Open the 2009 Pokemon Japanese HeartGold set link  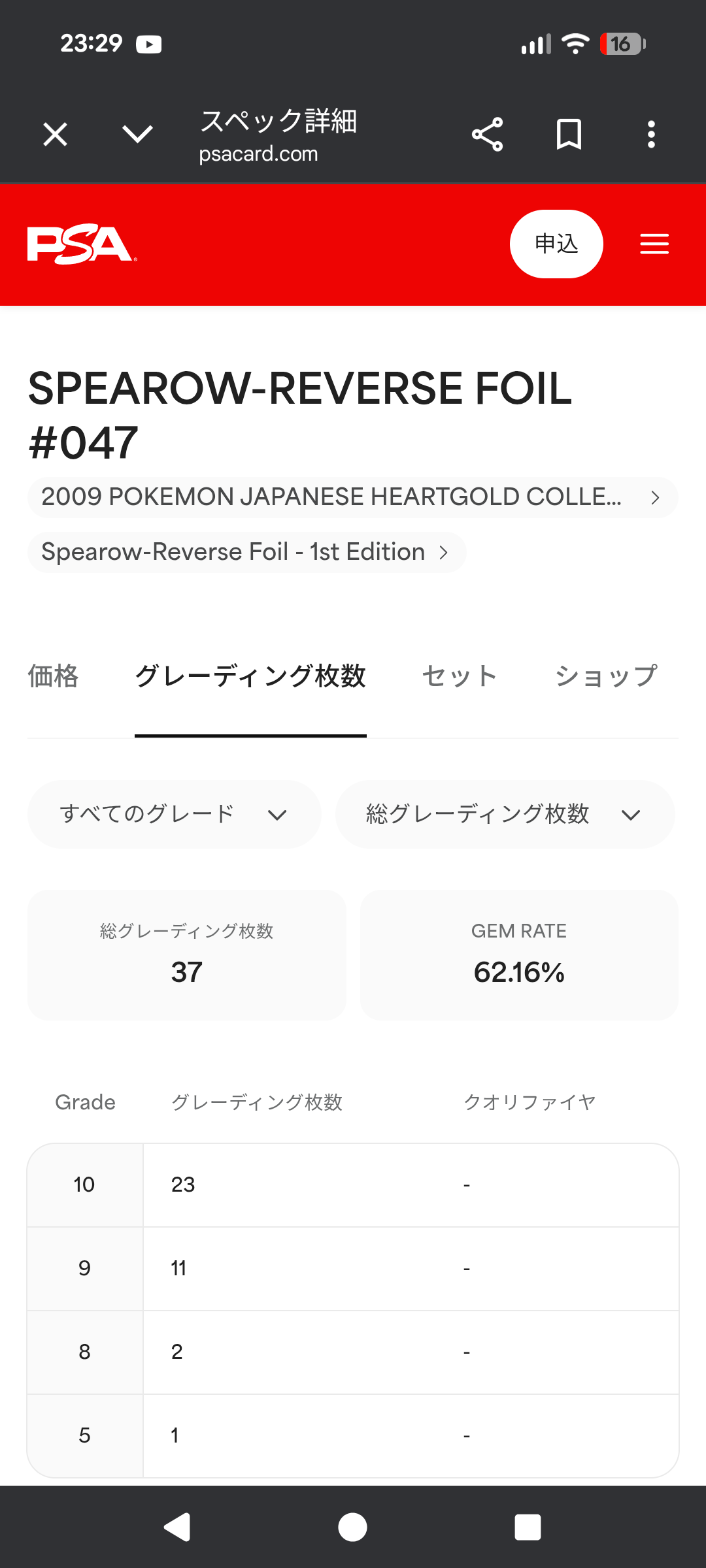(x=352, y=497)
